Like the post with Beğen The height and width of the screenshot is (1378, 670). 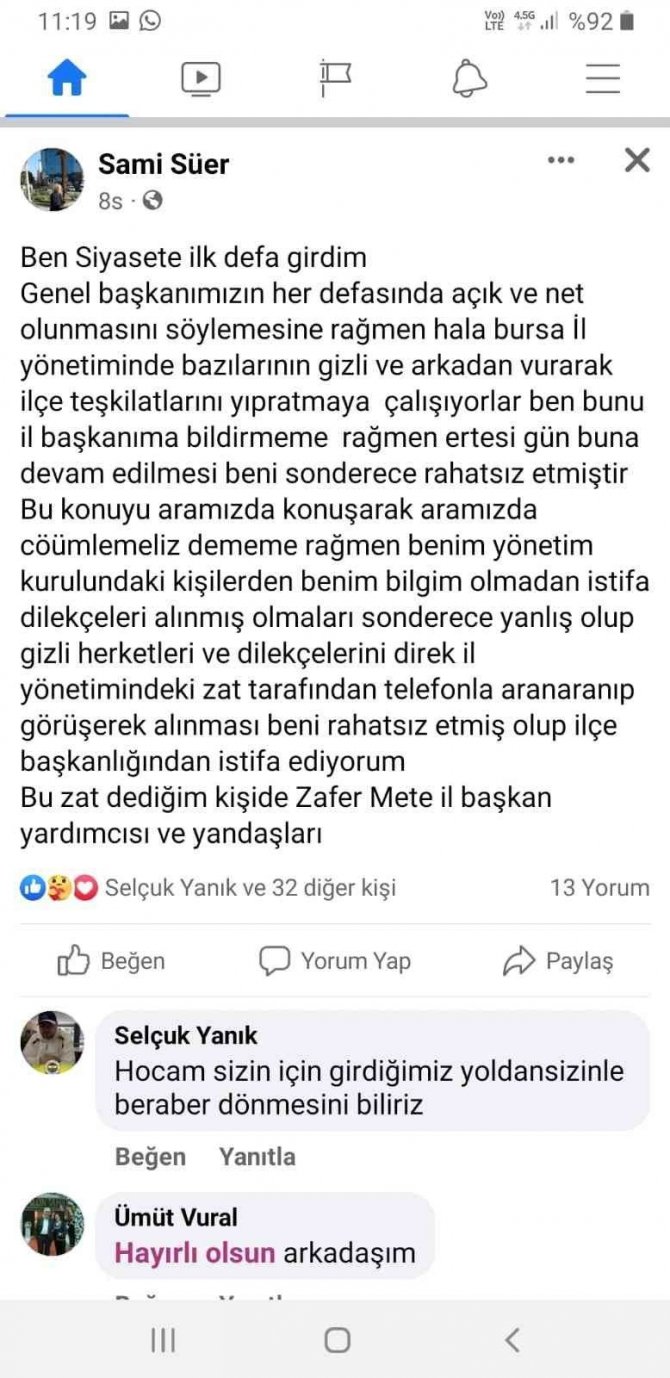point(111,961)
